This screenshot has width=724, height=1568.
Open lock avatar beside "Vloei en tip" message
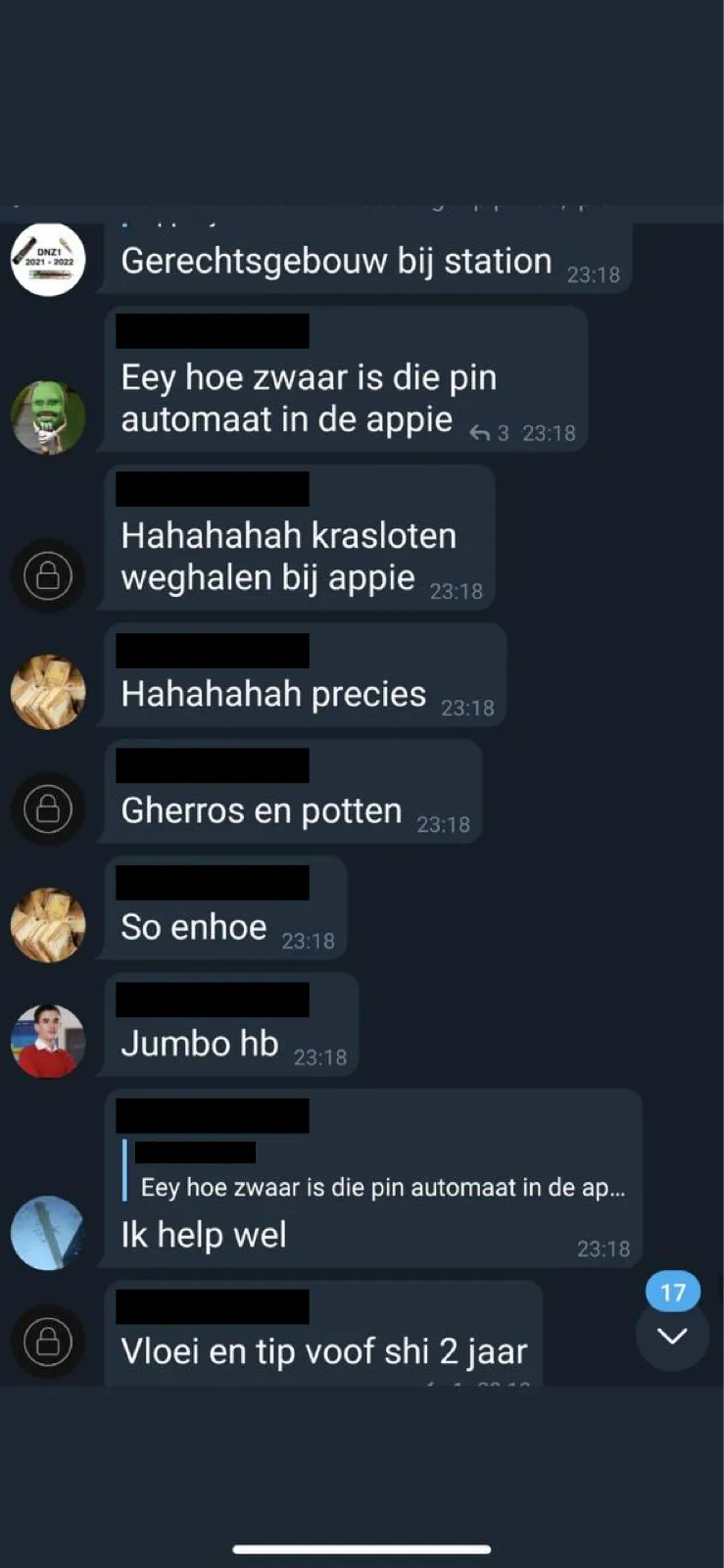pyautogui.click(x=48, y=1342)
